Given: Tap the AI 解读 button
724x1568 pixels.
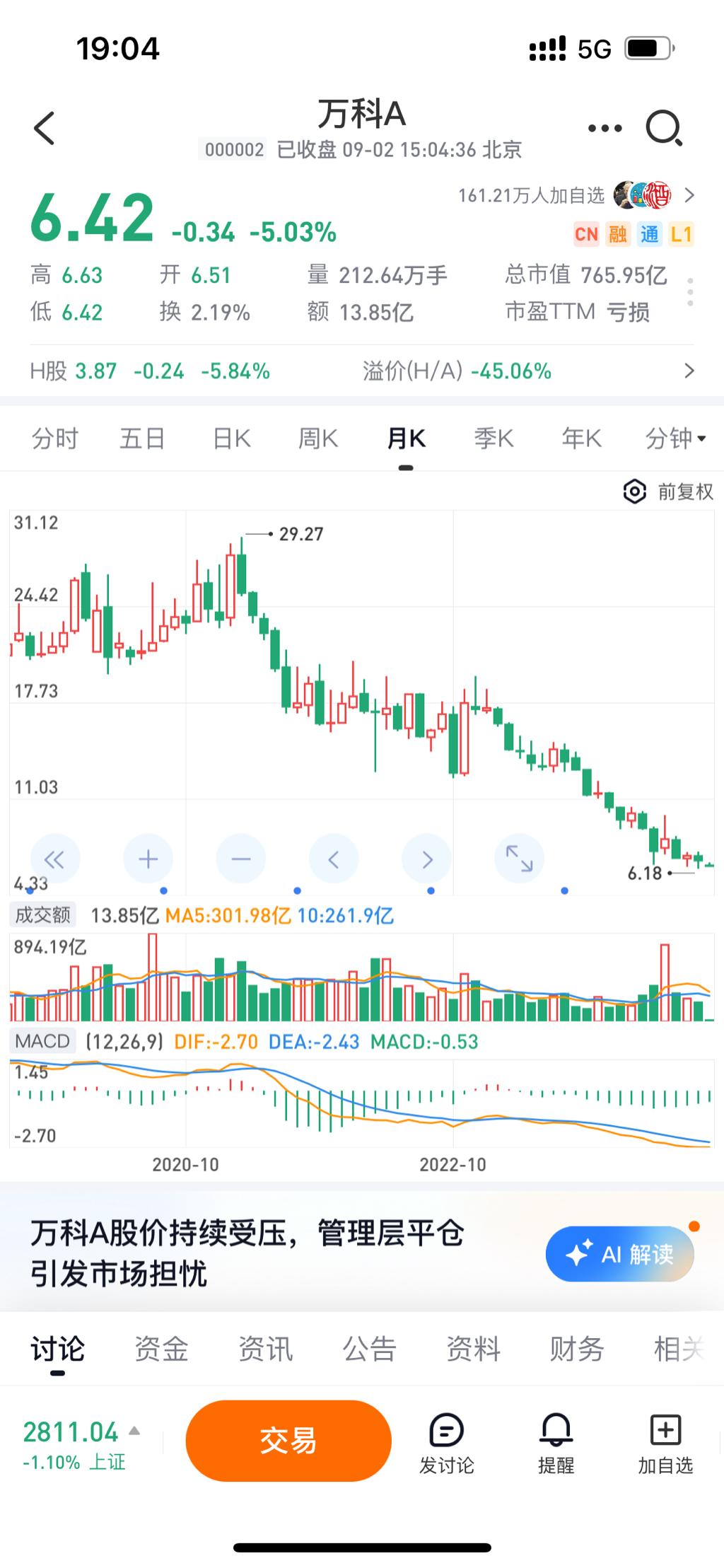Looking at the screenshot, I should point(619,1254).
